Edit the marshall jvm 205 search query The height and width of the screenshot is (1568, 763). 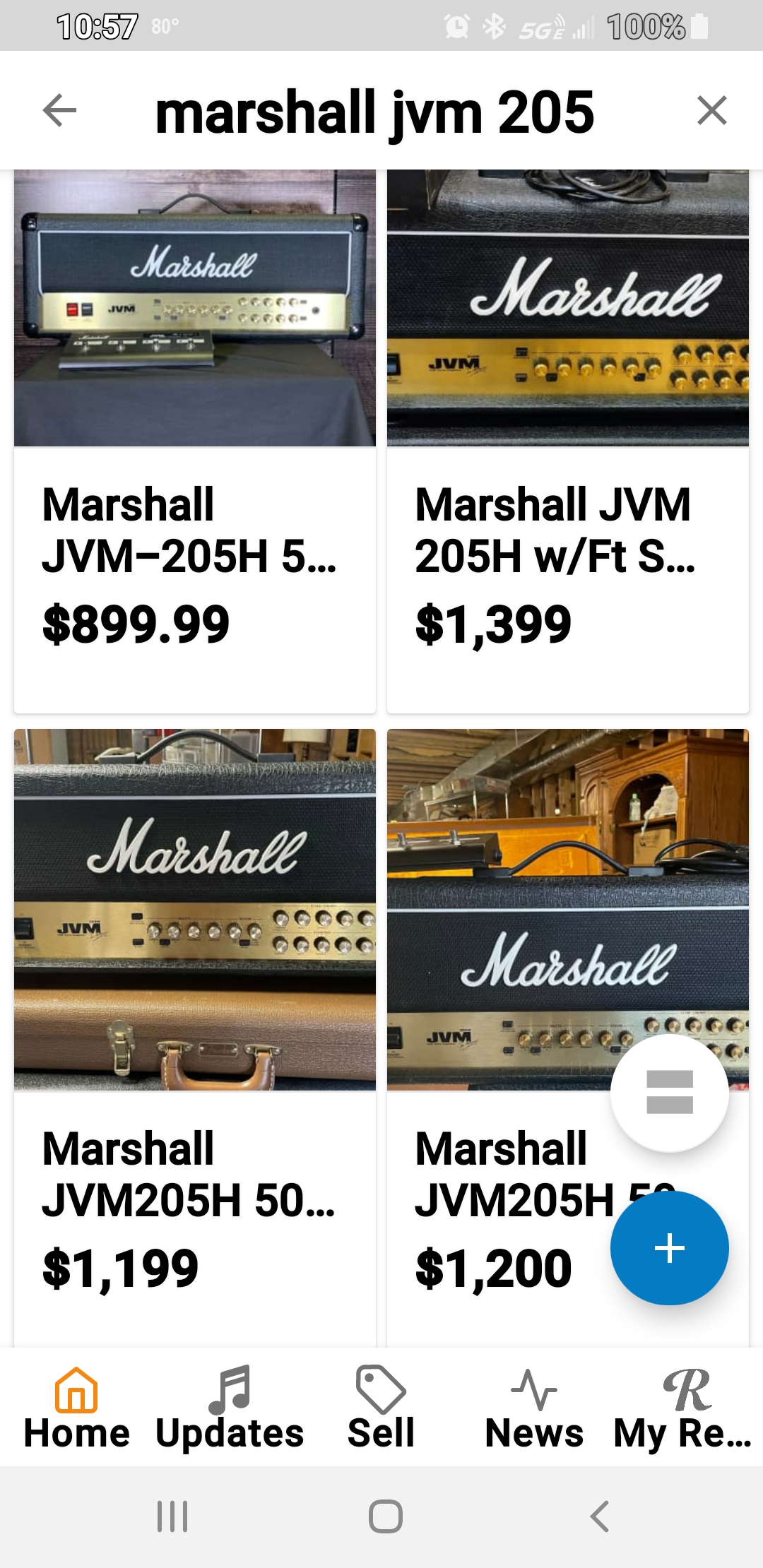pyautogui.click(x=374, y=112)
